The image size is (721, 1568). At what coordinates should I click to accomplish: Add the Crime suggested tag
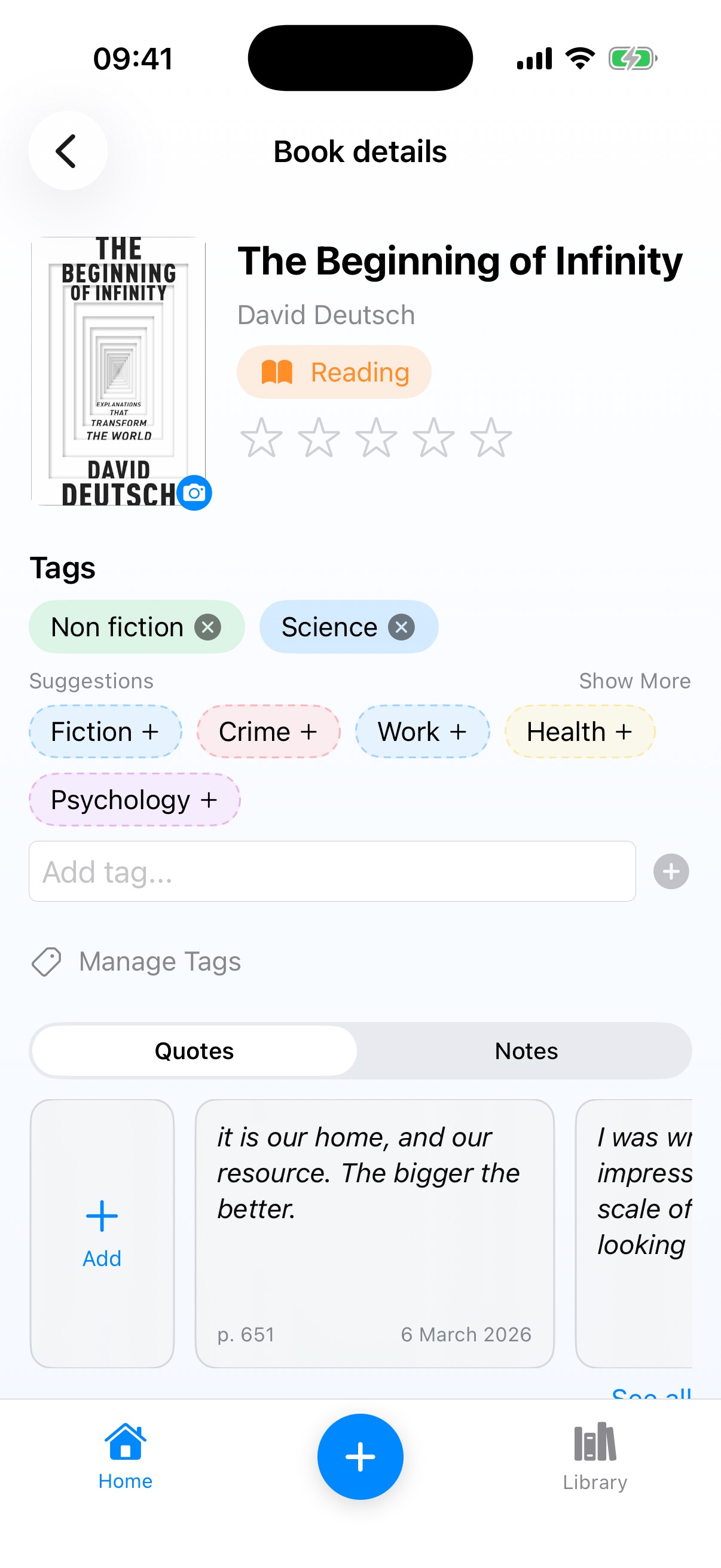pyautogui.click(x=268, y=731)
